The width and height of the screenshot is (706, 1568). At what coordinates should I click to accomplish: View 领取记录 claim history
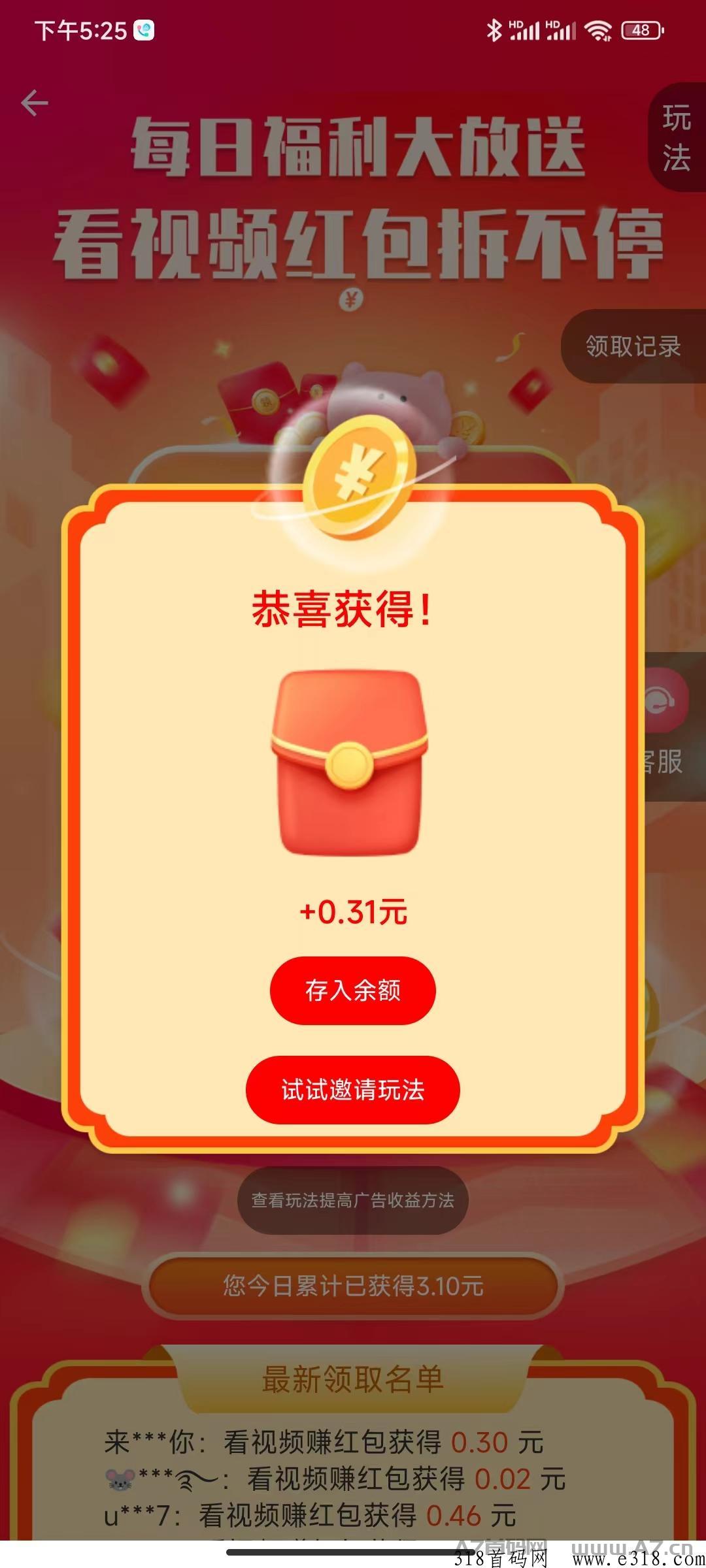[x=633, y=346]
